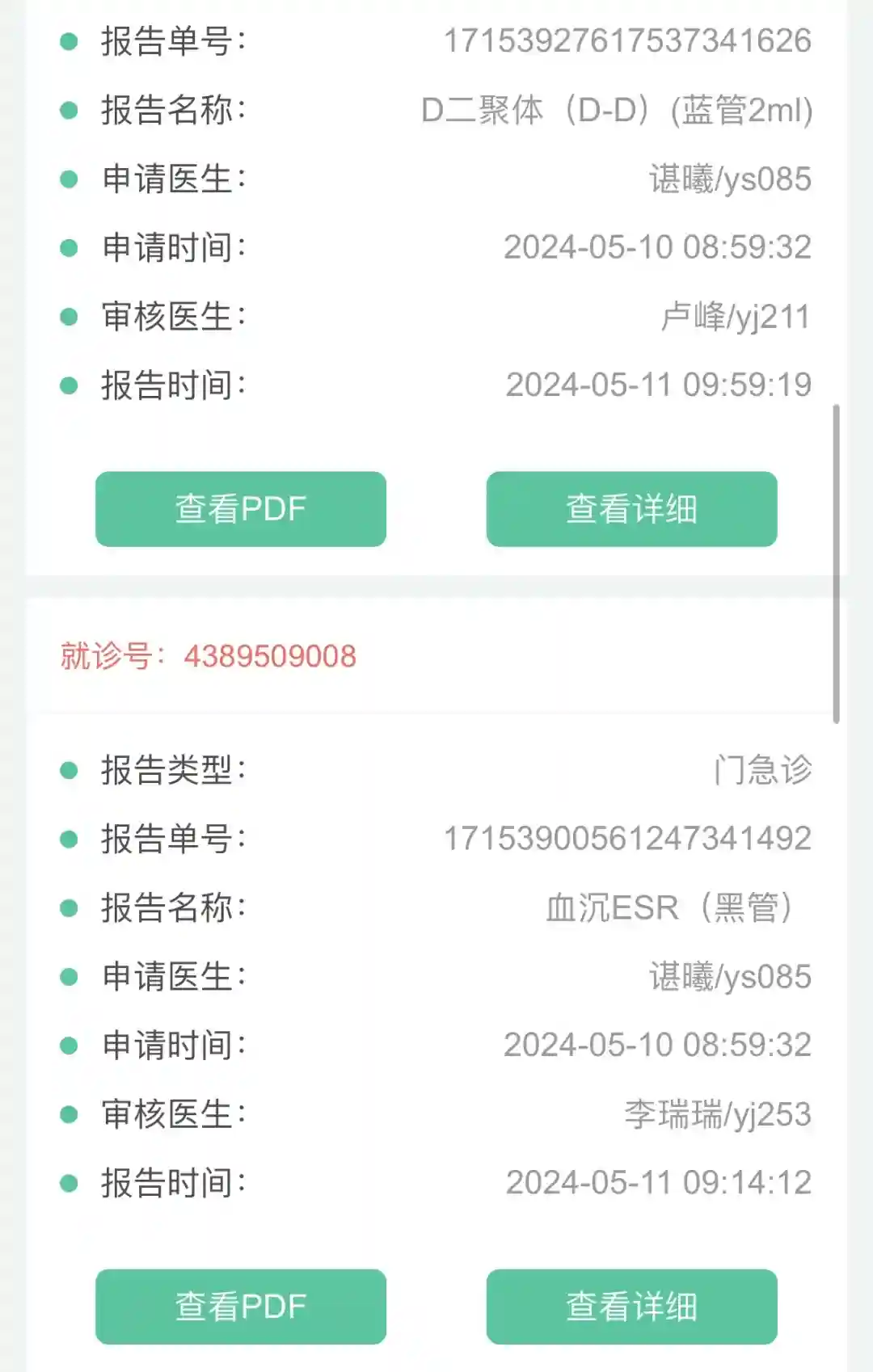Open 查看详细 for the 血沉ESR report
The height and width of the screenshot is (1372, 873).
631,1307
